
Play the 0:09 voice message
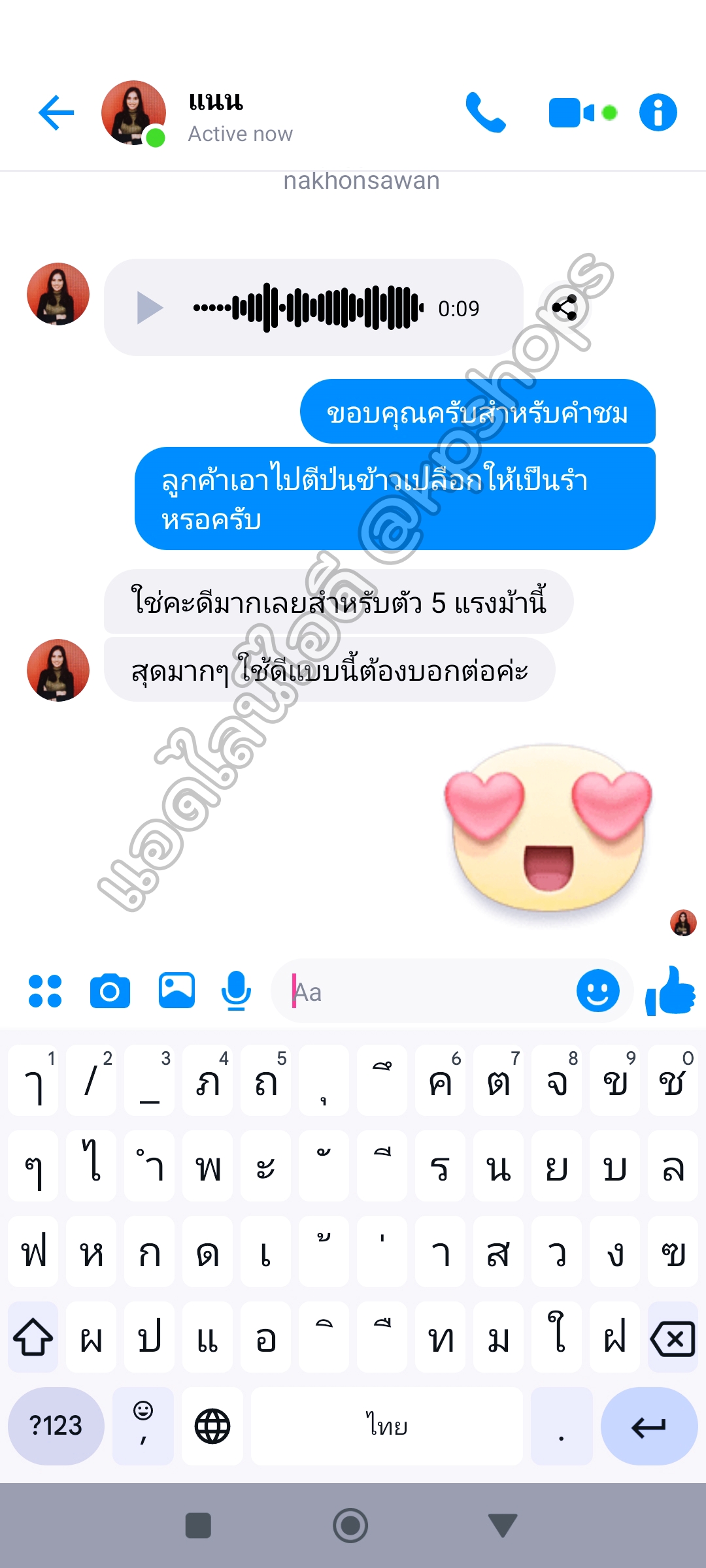[150, 308]
